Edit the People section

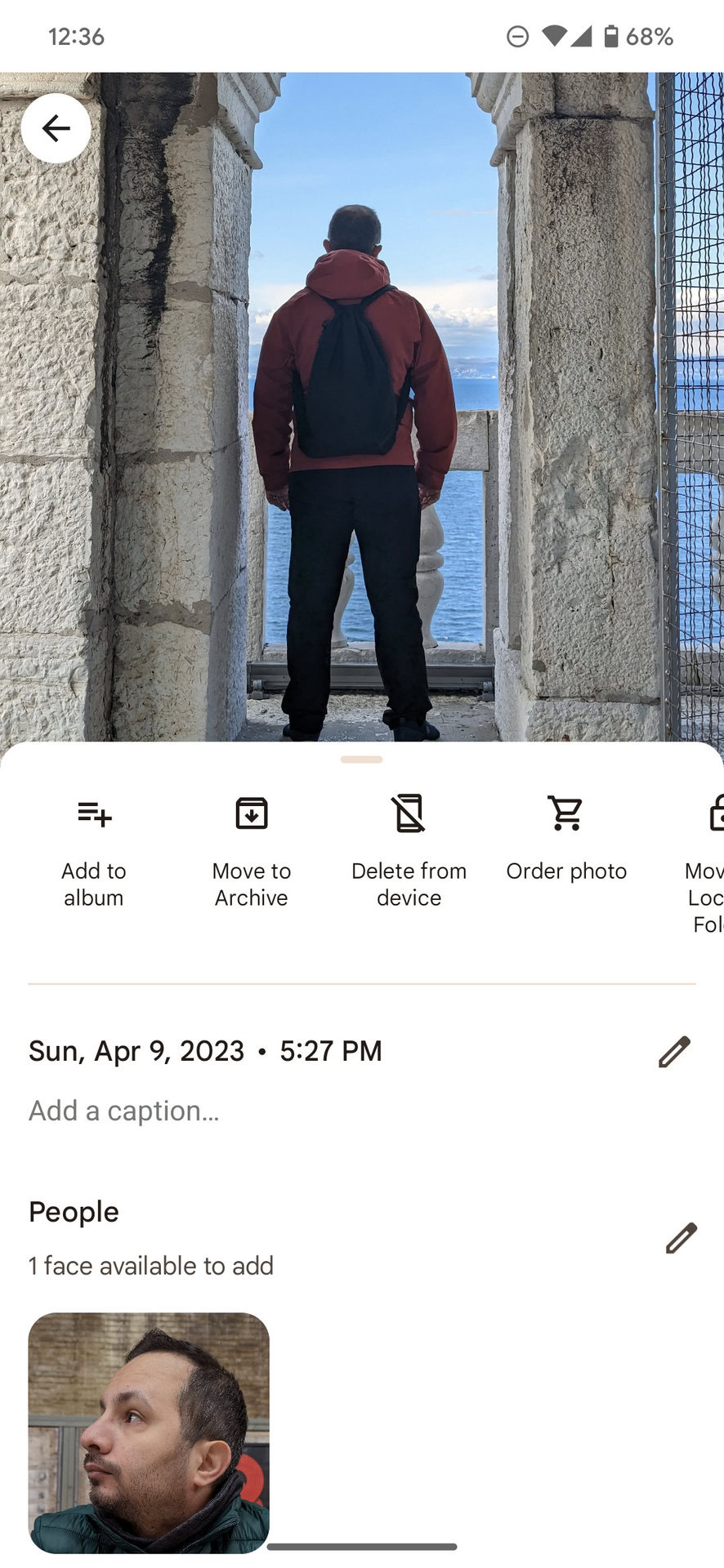681,1238
